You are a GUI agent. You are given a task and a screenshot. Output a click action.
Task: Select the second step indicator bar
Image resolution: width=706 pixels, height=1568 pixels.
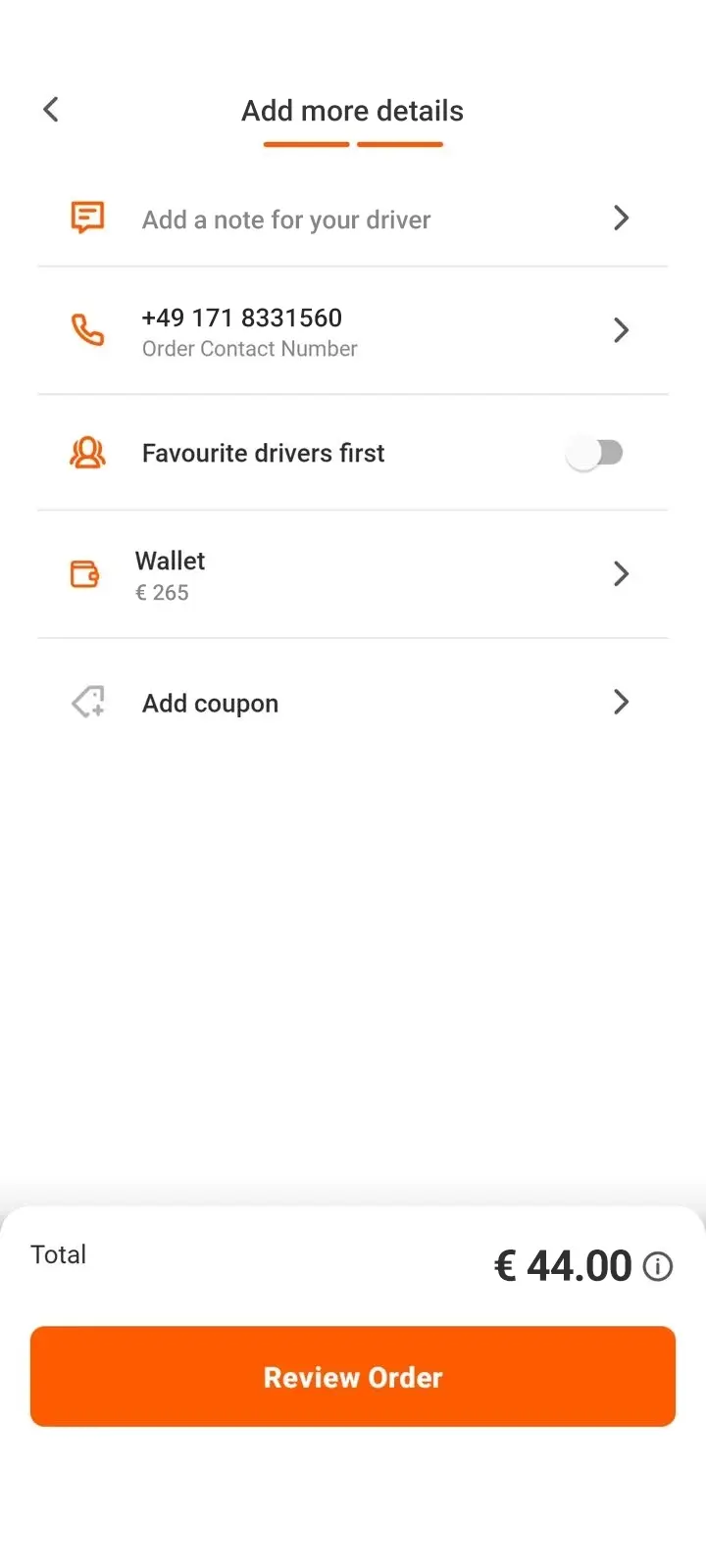(x=400, y=145)
